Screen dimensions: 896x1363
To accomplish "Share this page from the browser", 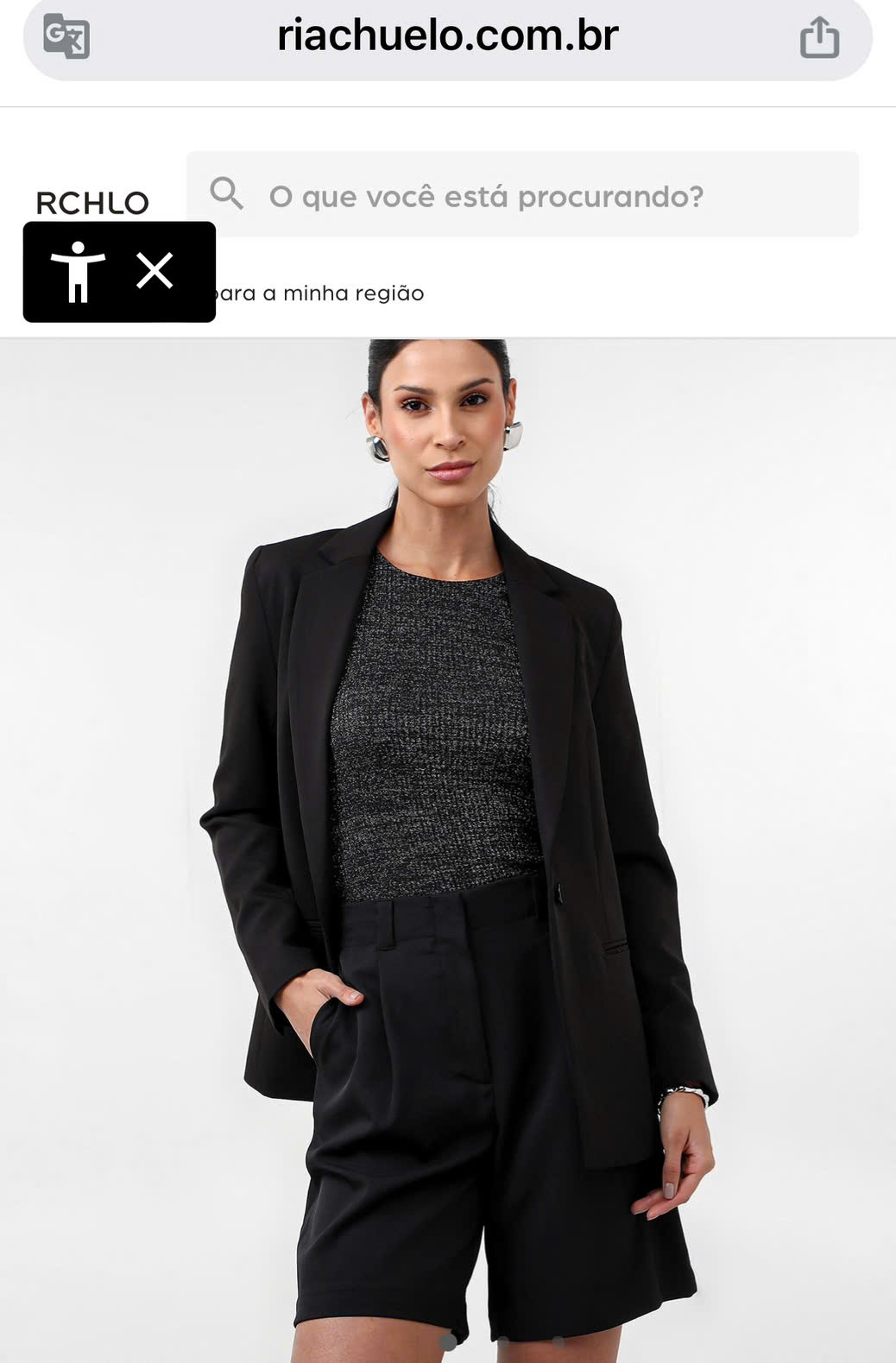I will coord(818,37).
